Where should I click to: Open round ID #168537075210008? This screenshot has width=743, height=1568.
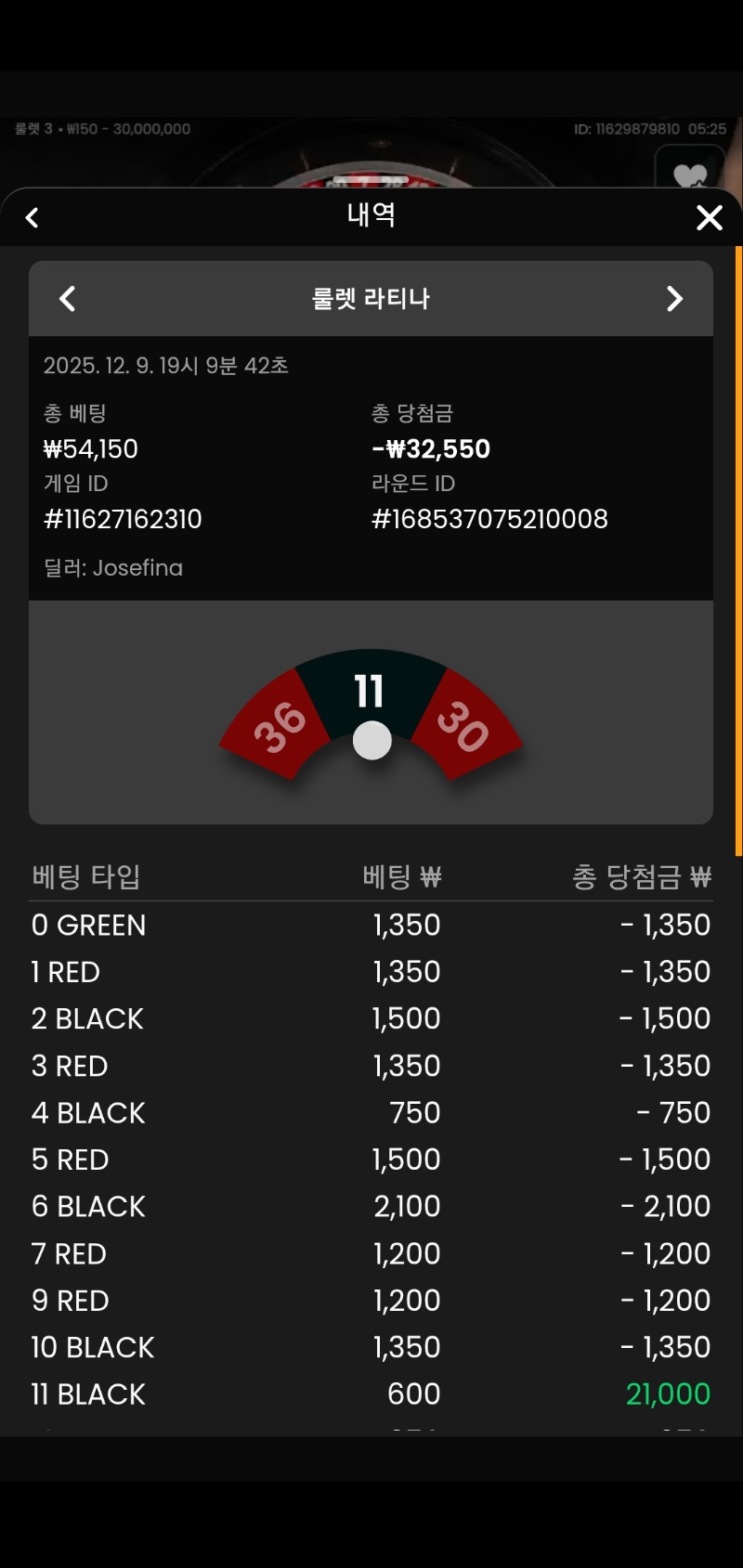pyautogui.click(x=489, y=519)
